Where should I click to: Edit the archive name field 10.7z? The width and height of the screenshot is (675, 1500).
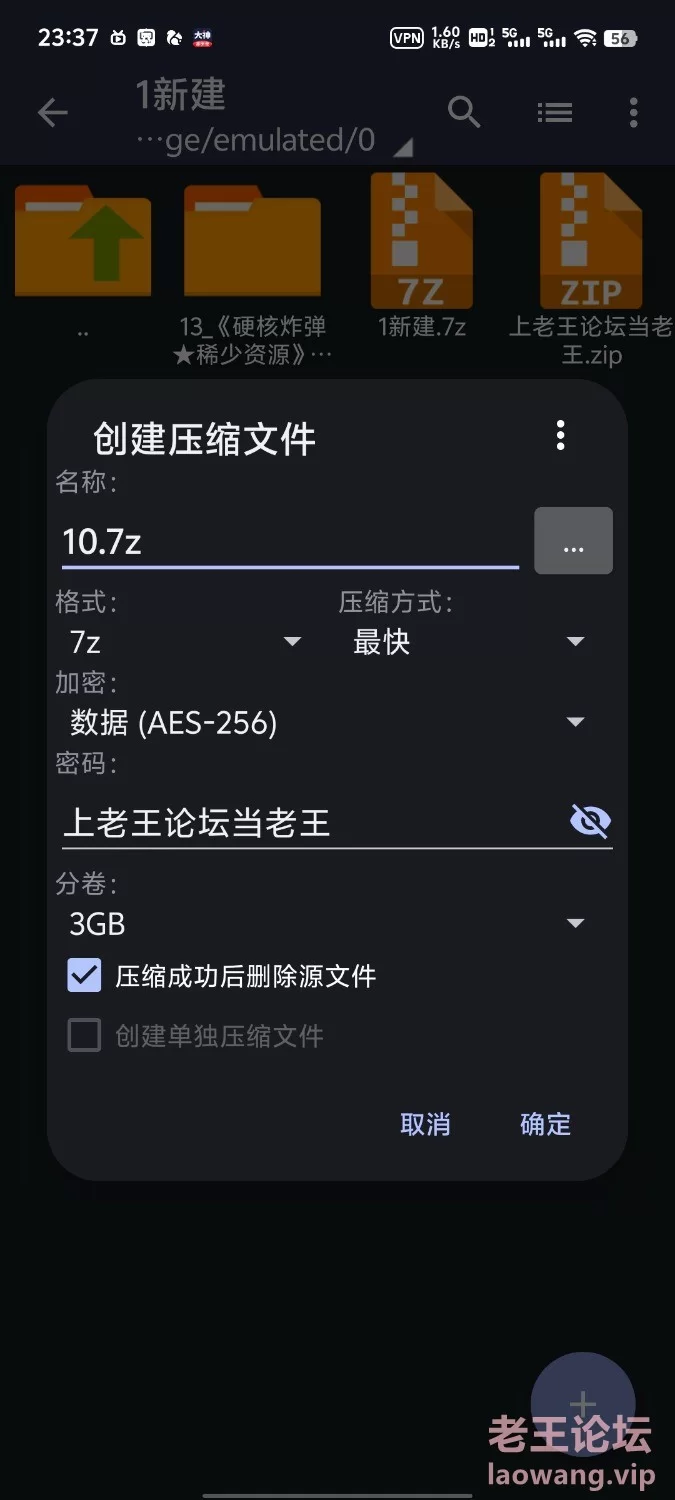[x=290, y=542]
